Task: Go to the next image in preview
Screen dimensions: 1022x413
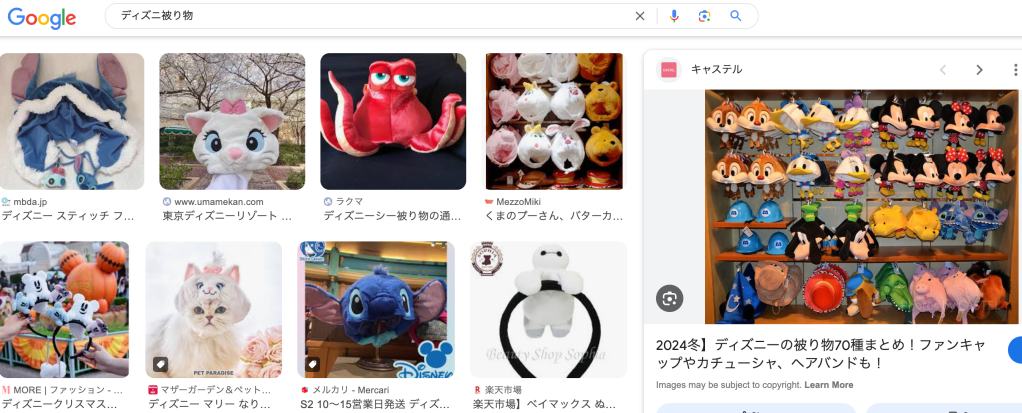Action: [979, 70]
